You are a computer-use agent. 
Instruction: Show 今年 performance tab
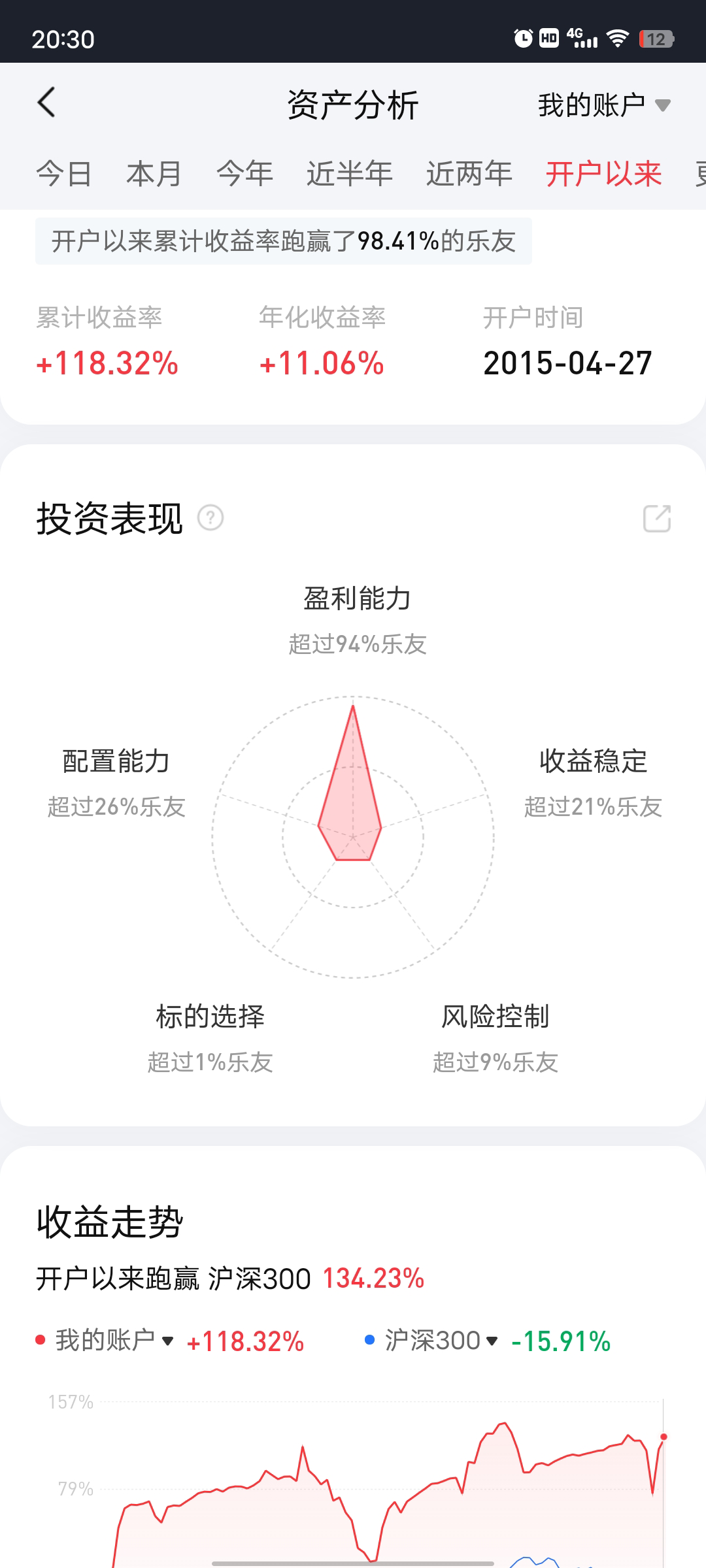point(244,174)
